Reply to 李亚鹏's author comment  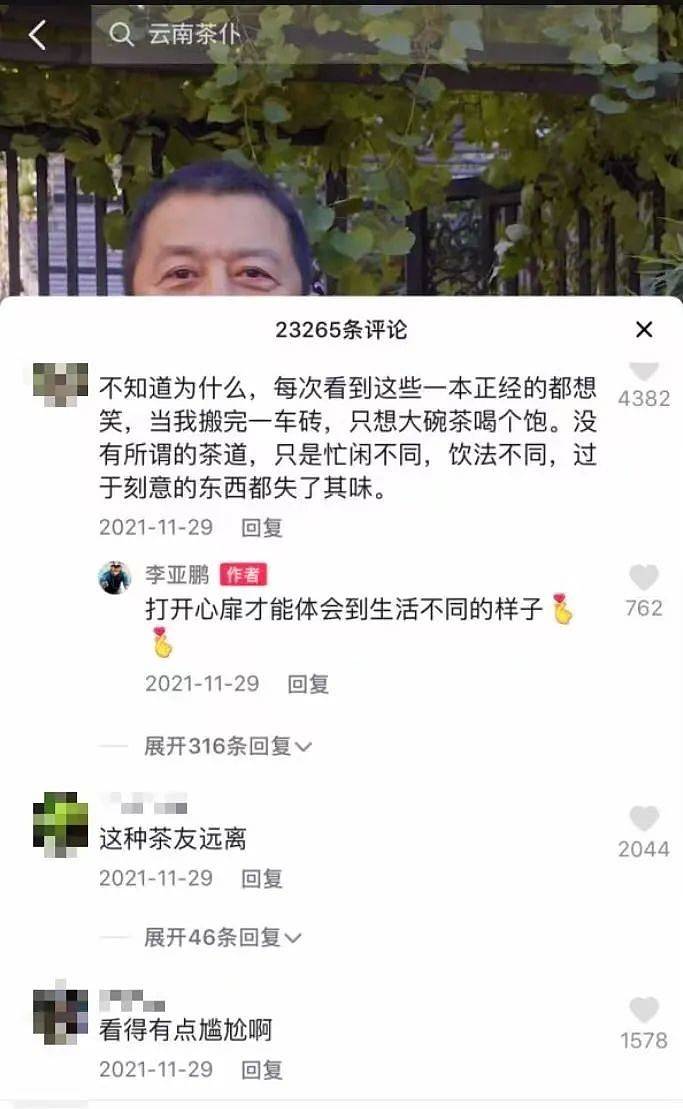tap(308, 684)
